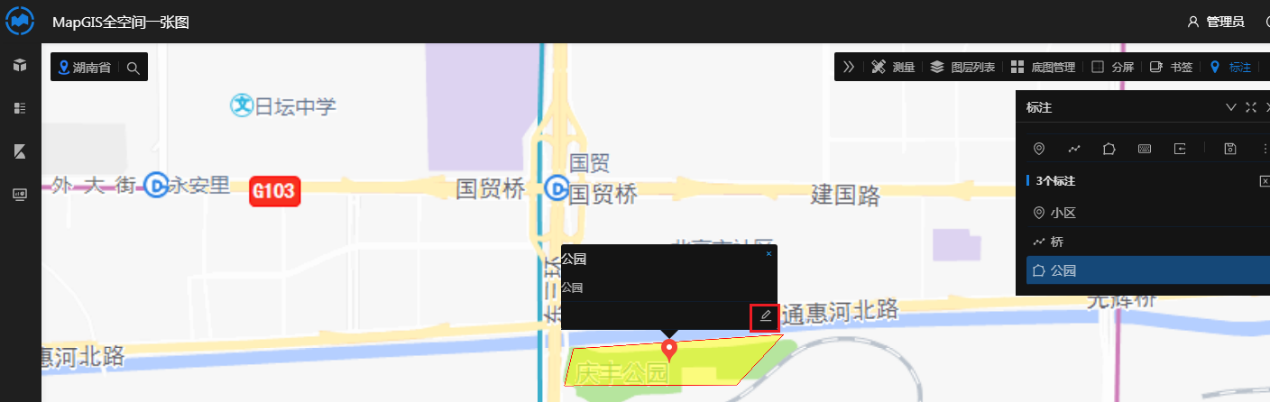1270x402 pixels.
Task: Edit the 公园 annotation with the pencil icon
Action: [x=765, y=316]
